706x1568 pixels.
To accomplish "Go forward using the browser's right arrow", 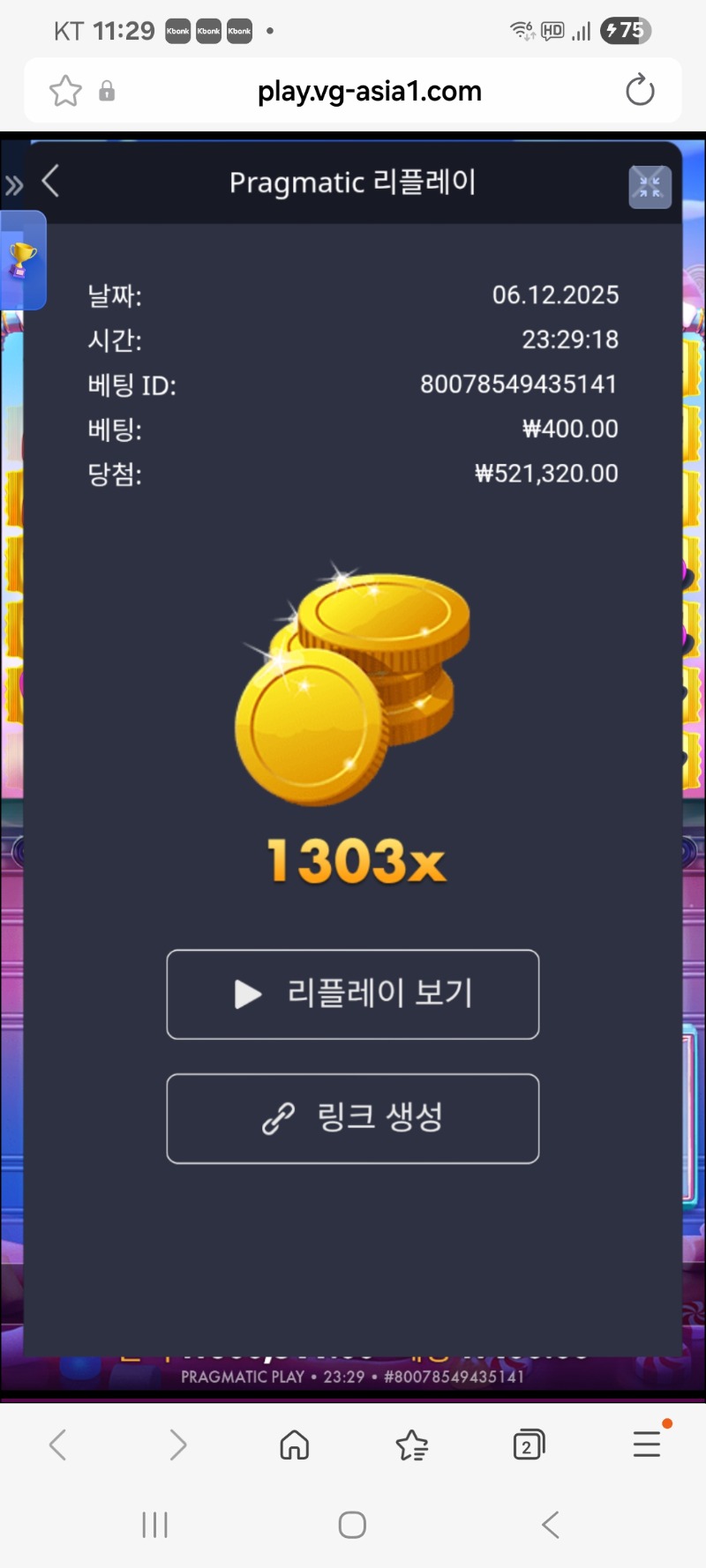I will click(177, 1444).
